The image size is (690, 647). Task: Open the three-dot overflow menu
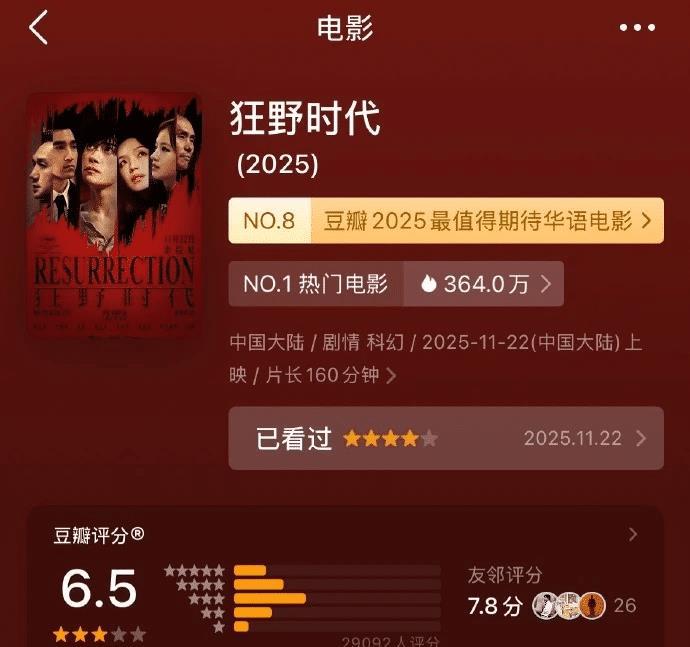637,28
